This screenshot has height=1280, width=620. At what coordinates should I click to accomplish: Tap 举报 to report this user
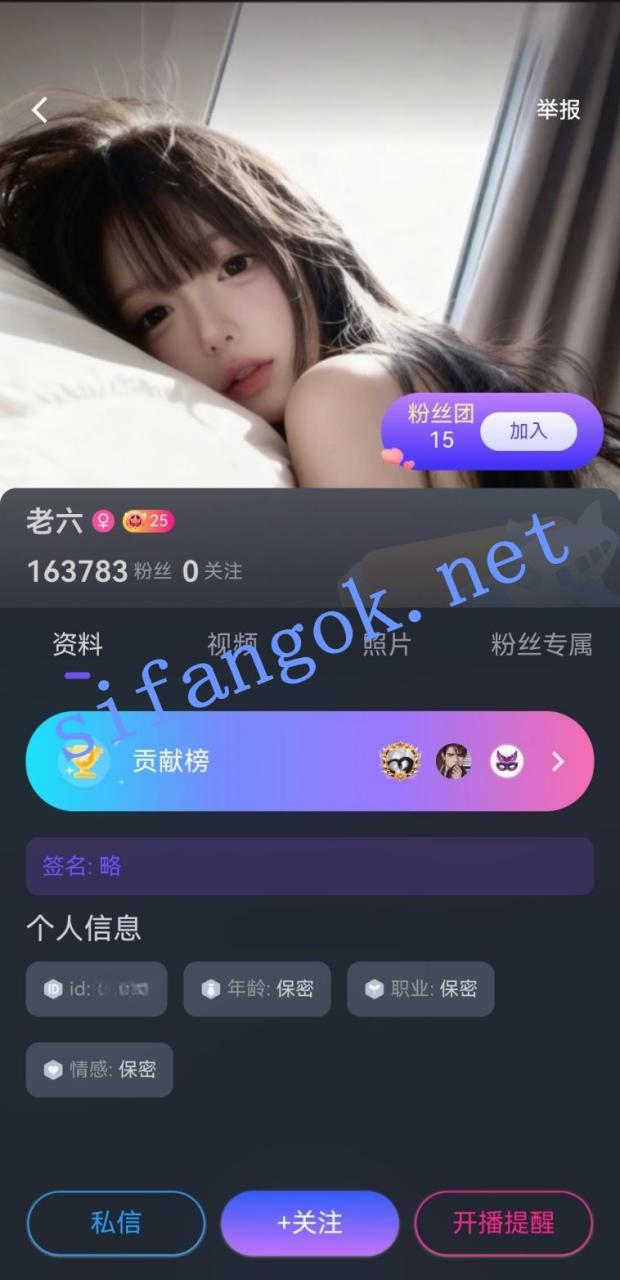[x=558, y=110]
